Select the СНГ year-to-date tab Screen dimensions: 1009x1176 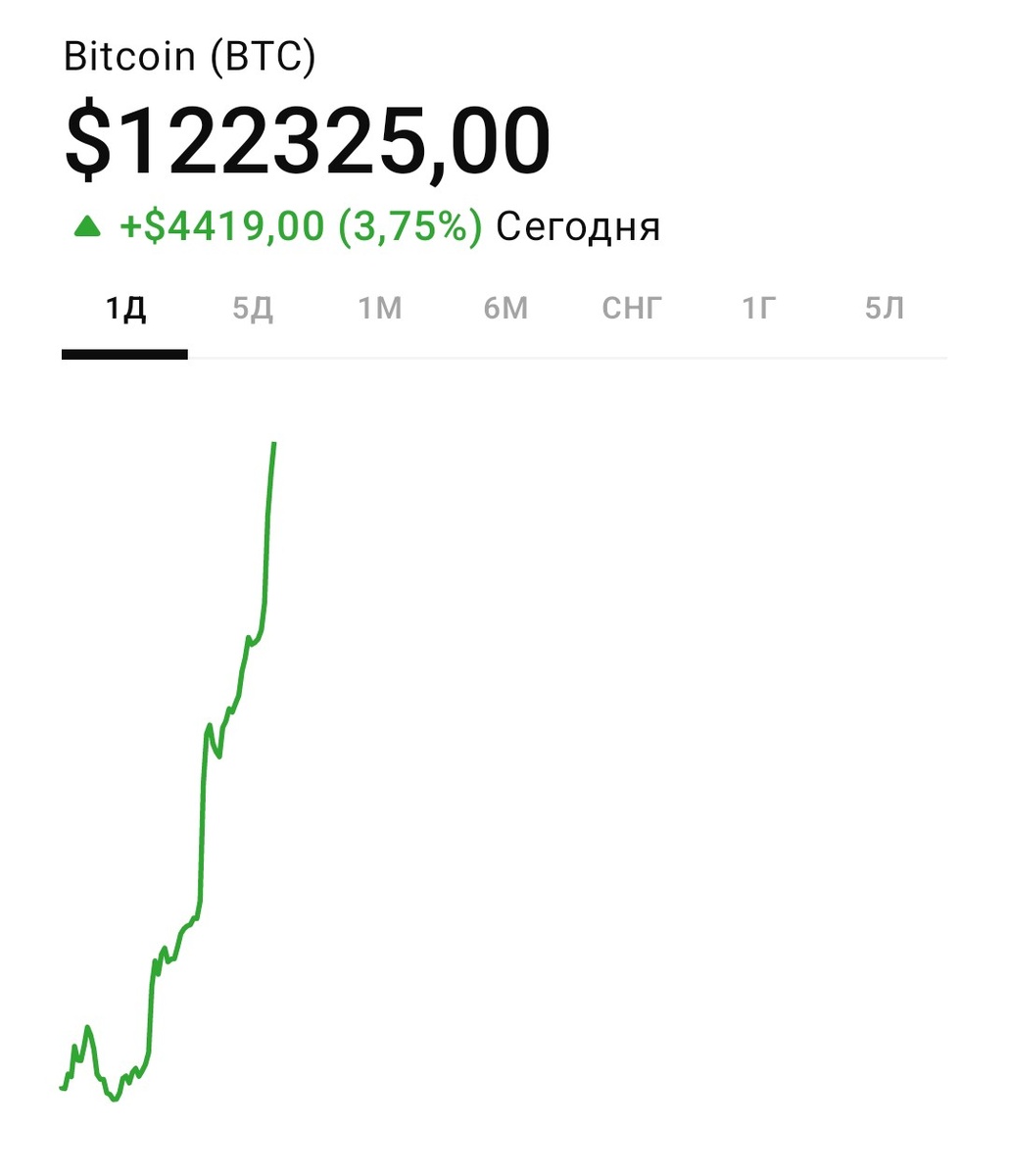tap(631, 309)
